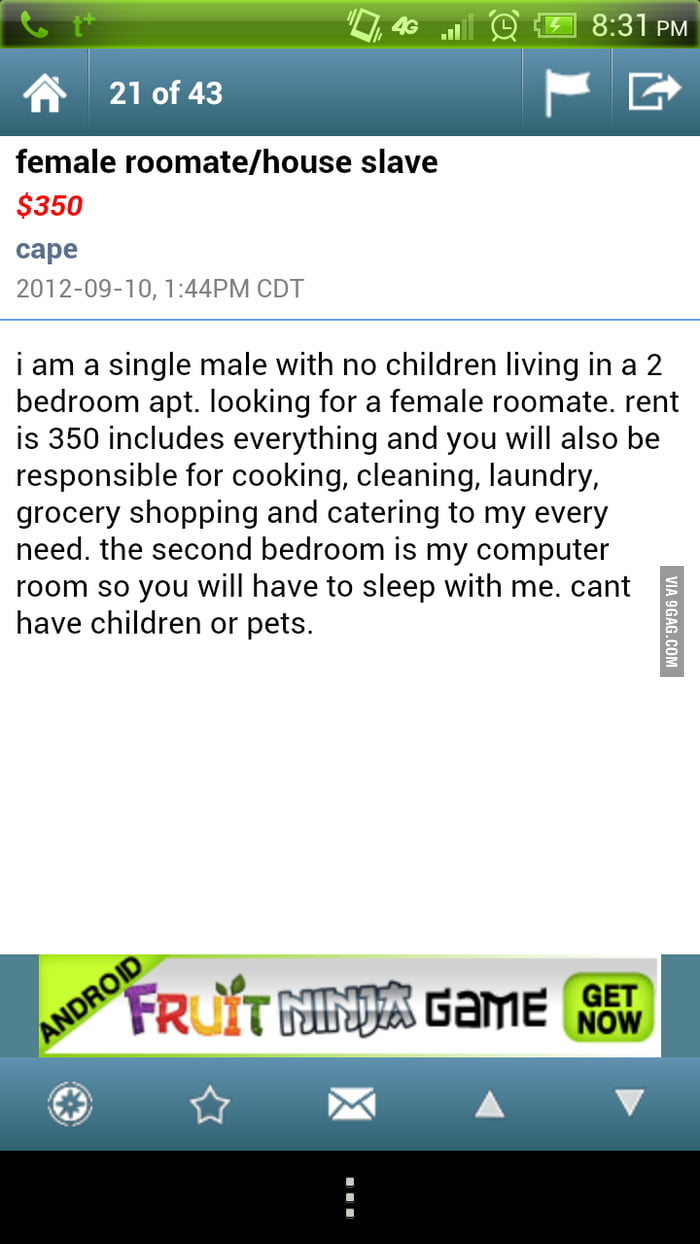This screenshot has height=1244, width=700.
Task: Tap the Get Now button in the ad
Action: (x=608, y=1008)
